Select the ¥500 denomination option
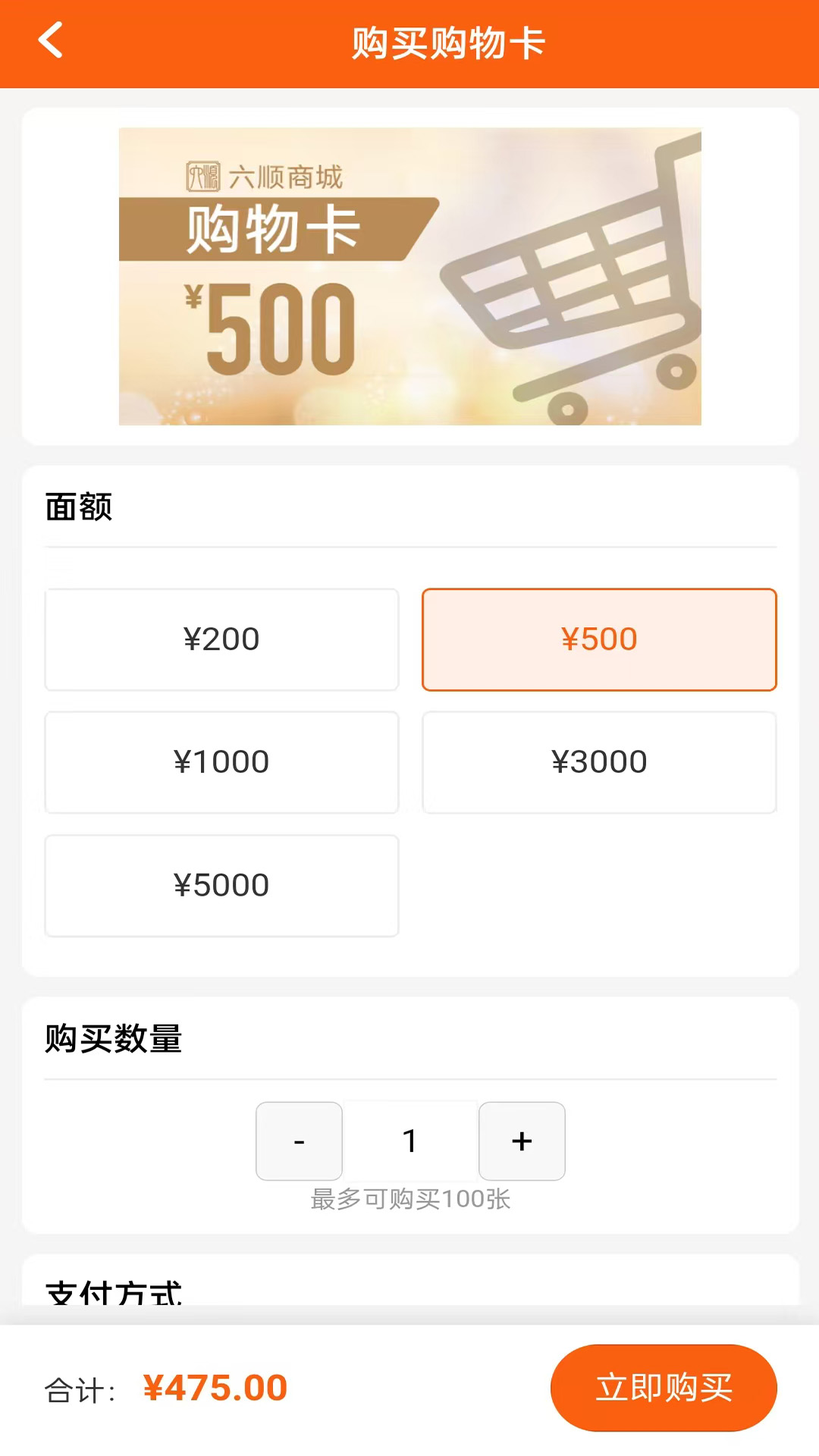This screenshot has height=1456, width=819. (598, 639)
